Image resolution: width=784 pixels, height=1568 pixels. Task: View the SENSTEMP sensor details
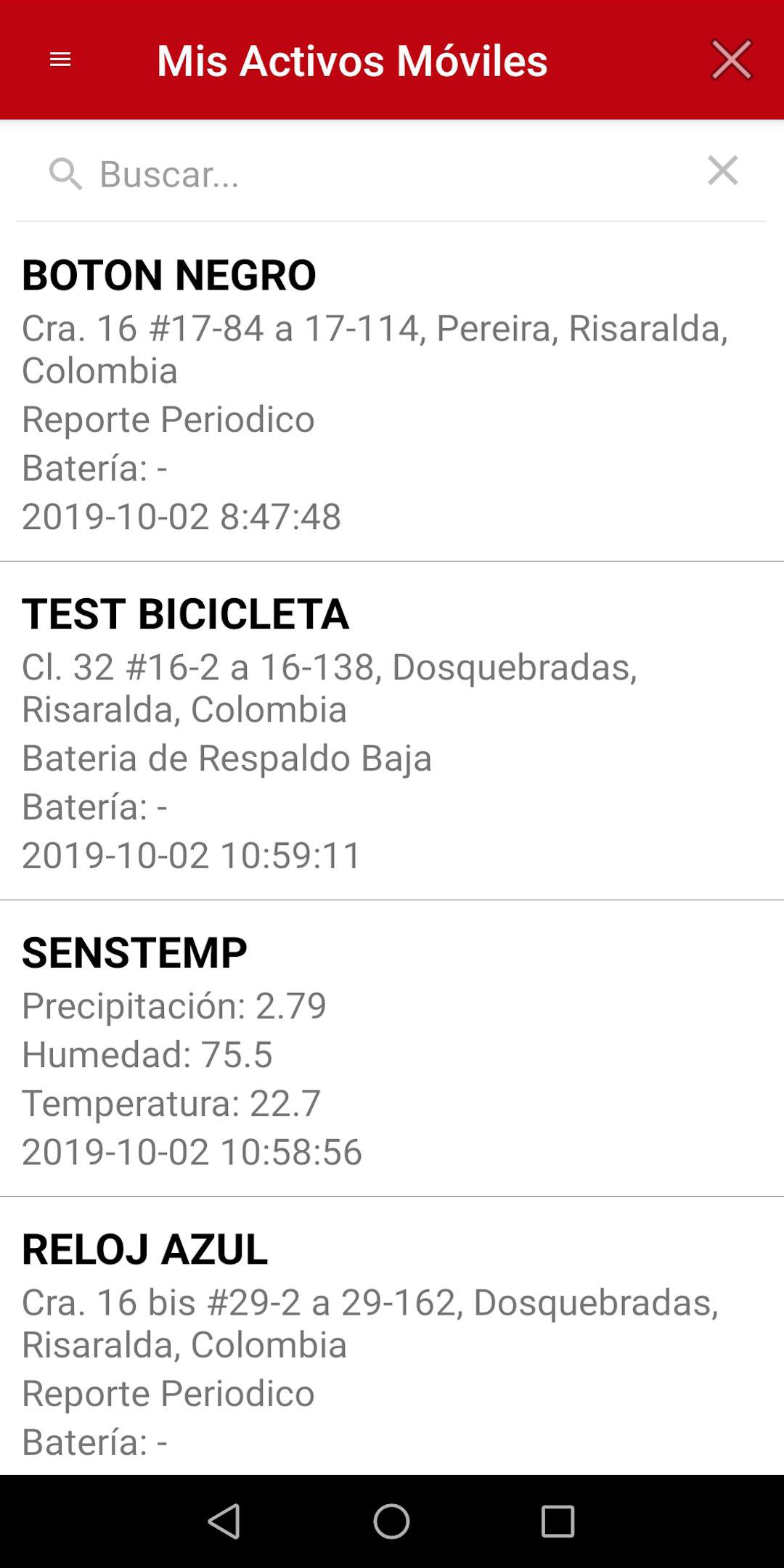pyautogui.click(x=392, y=1049)
